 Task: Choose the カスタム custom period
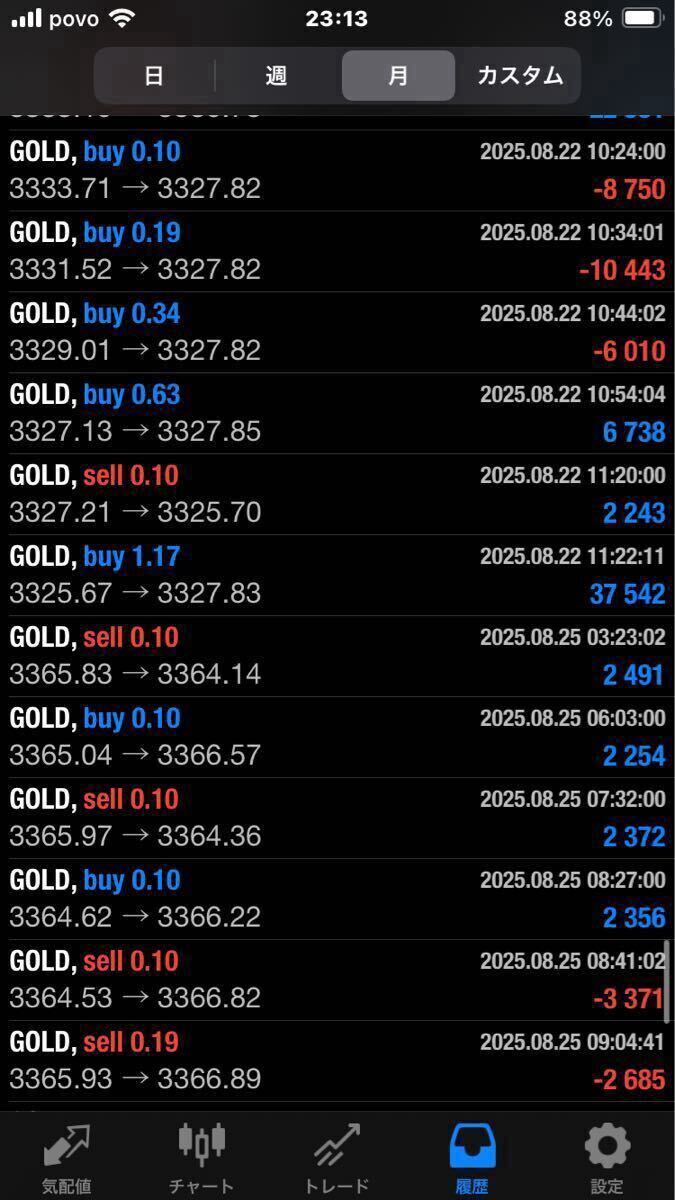519,75
